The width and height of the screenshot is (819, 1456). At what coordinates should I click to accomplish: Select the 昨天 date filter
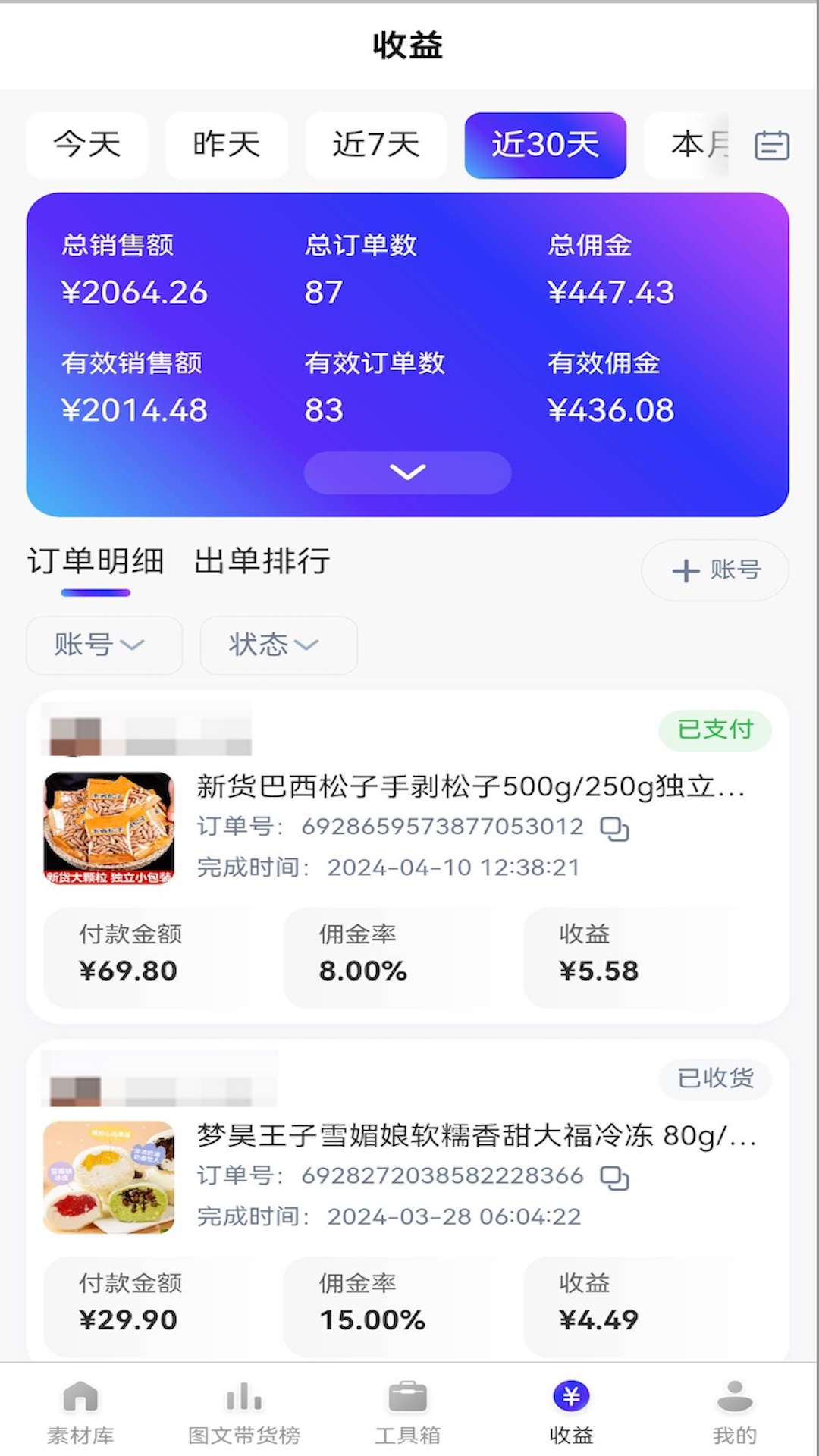click(x=226, y=146)
